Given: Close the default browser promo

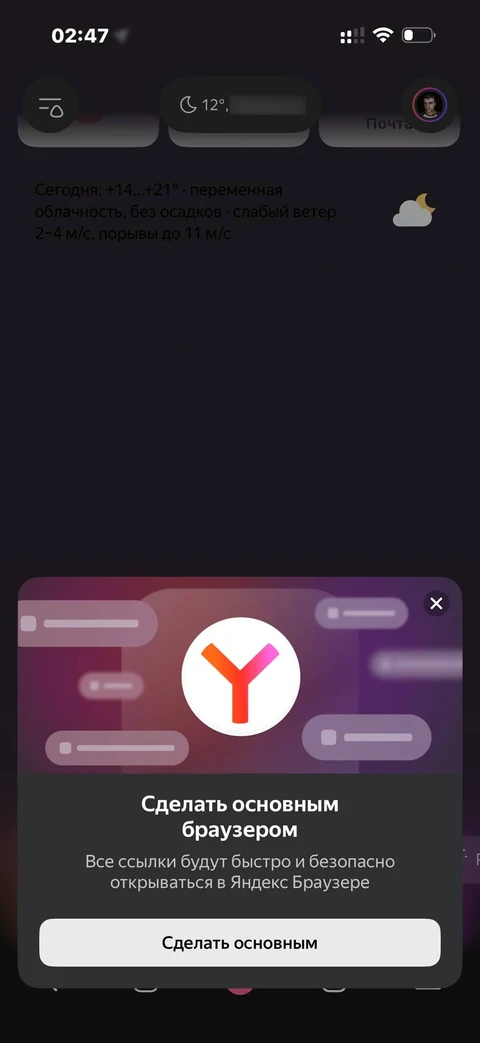Looking at the screenshot, I should [x=436, y=603].
